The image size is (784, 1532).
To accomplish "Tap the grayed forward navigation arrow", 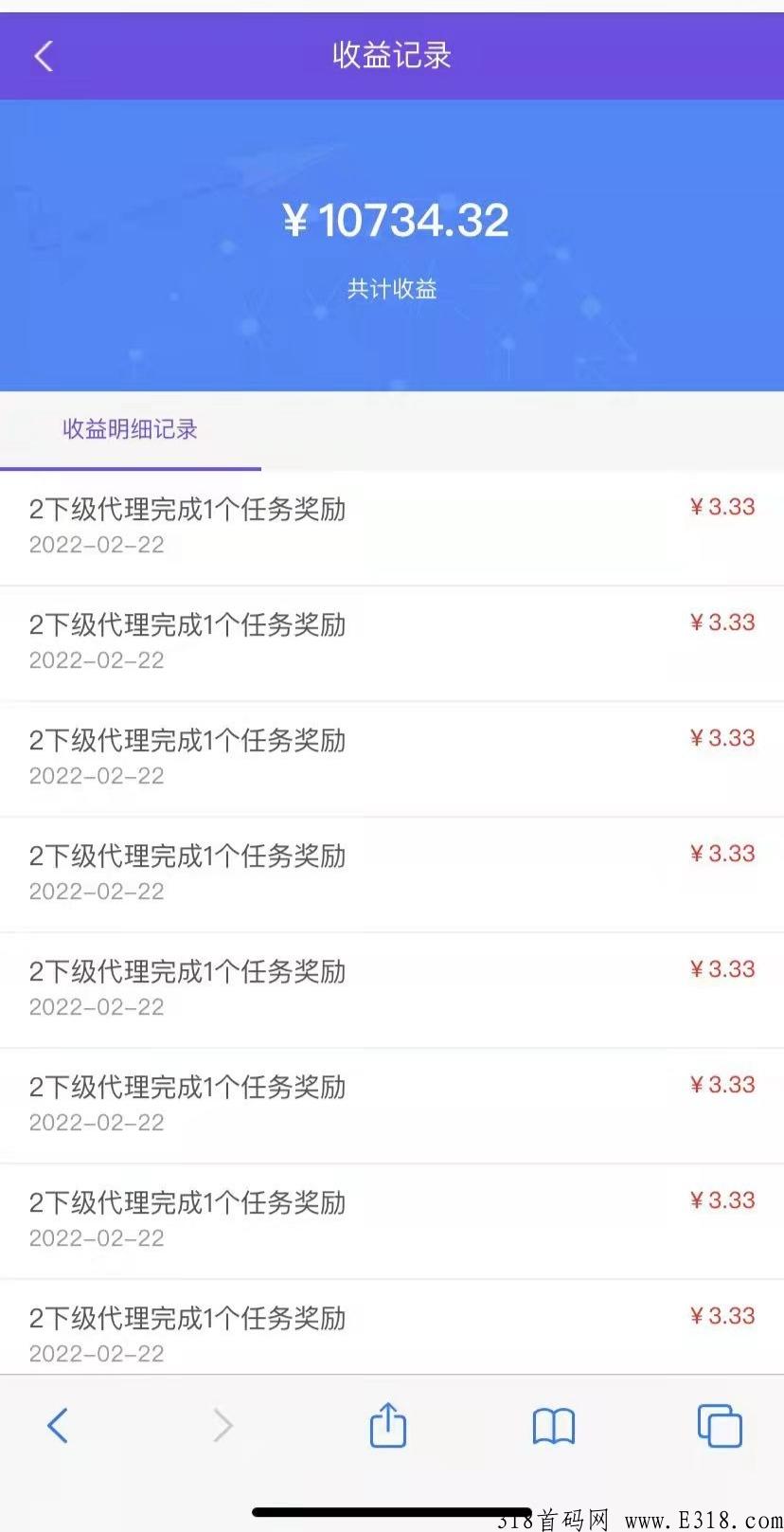I will click(x=222, y=1426).
